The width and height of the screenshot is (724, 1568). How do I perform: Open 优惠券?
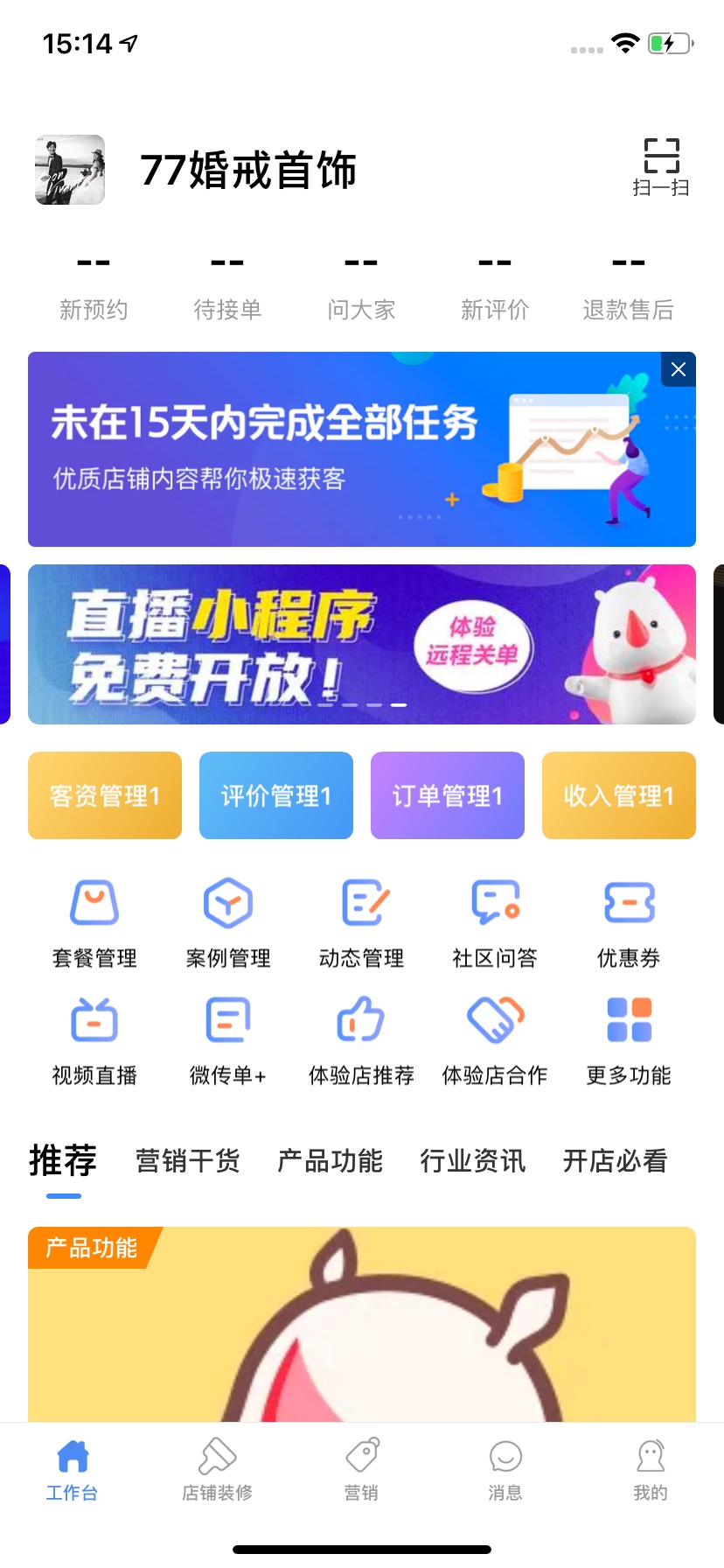coord(629,923)
